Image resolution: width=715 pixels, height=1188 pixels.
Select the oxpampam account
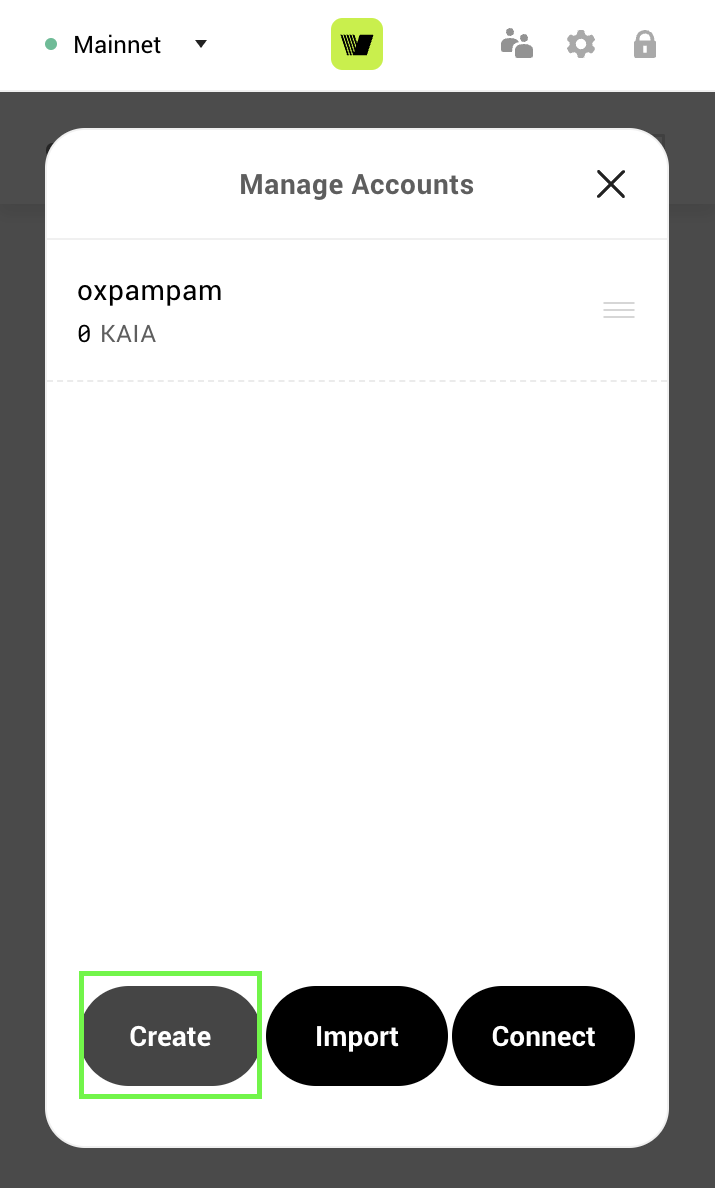click(357, 311)
